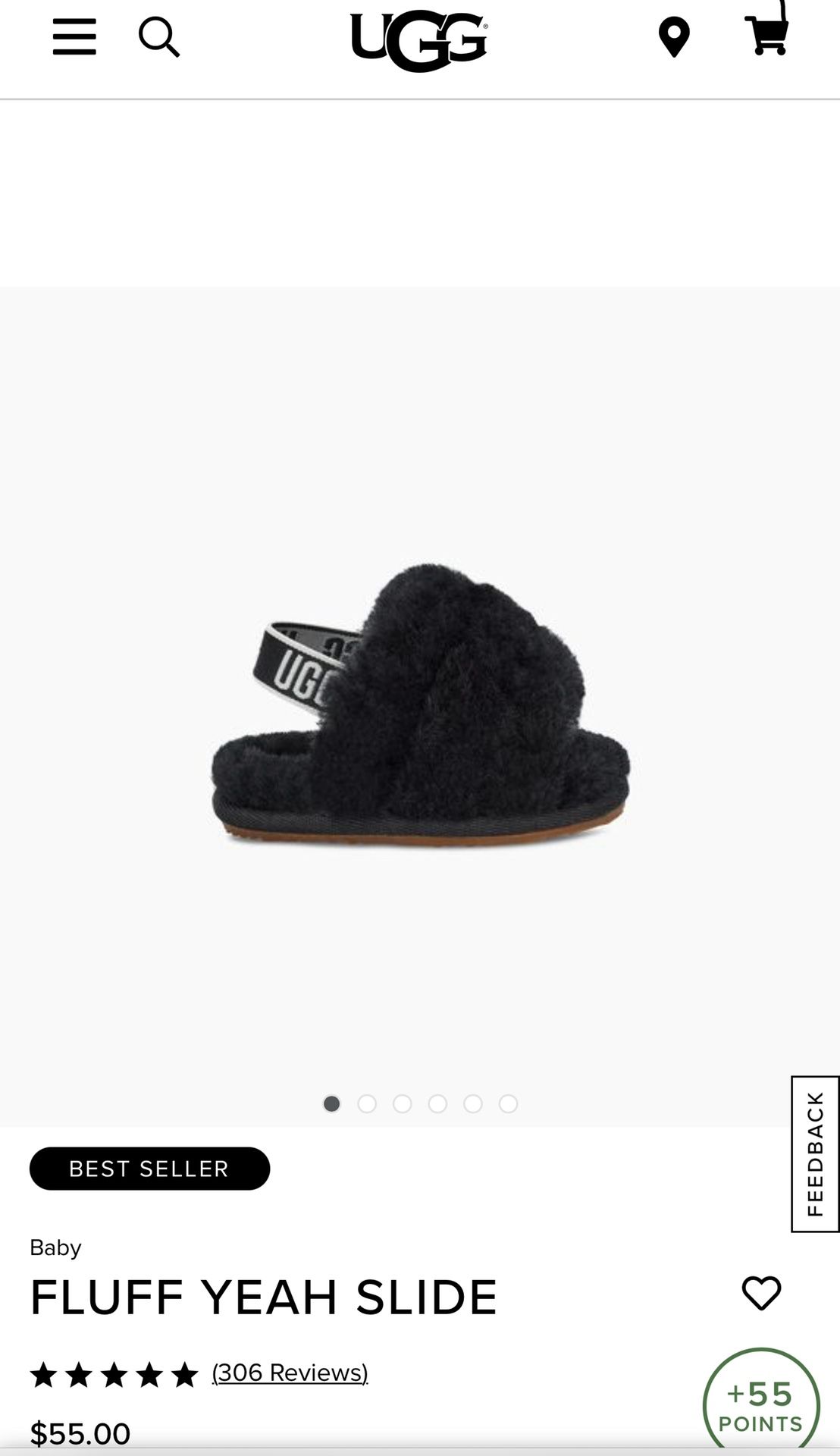Open the Feedback tab
Viewport: 840px width, 1456px height.
[815, 1153]
